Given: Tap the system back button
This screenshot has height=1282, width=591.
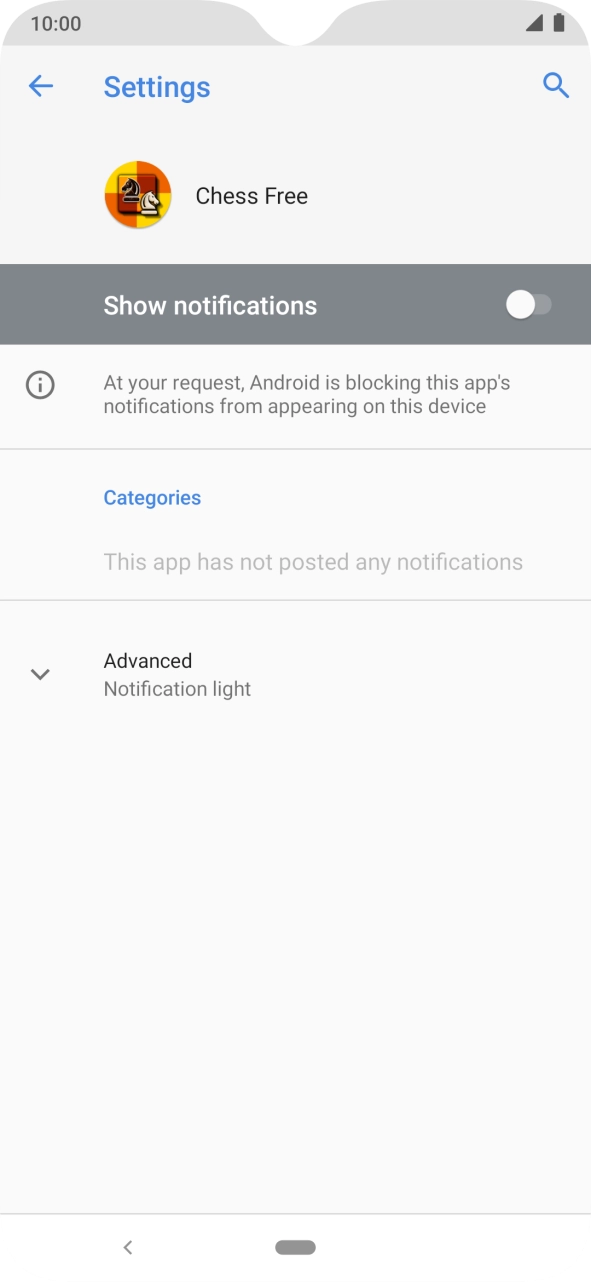Looking at the screenshot, I should (x=127, y=1247).
